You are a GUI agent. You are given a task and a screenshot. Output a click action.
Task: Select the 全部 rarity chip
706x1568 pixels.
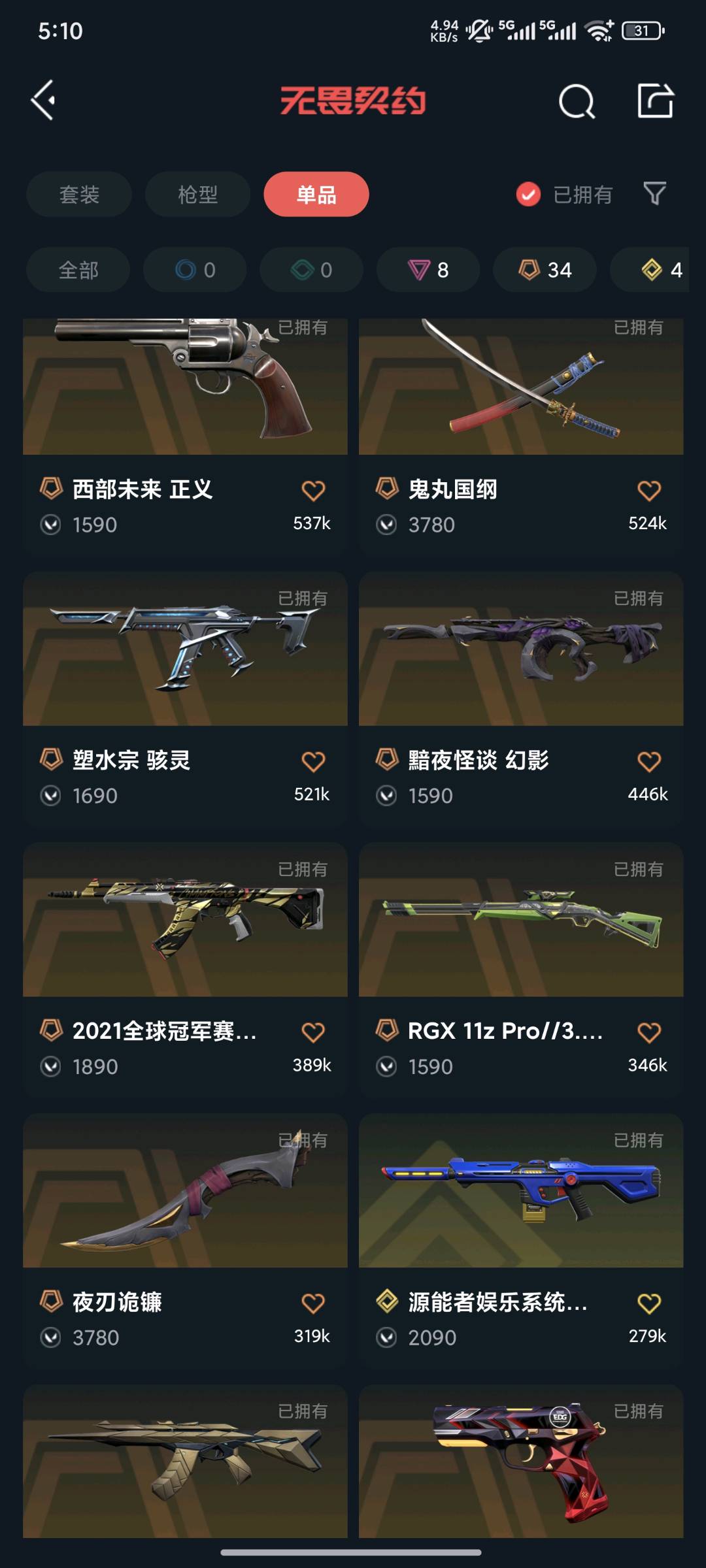click(x=78, y=270)
